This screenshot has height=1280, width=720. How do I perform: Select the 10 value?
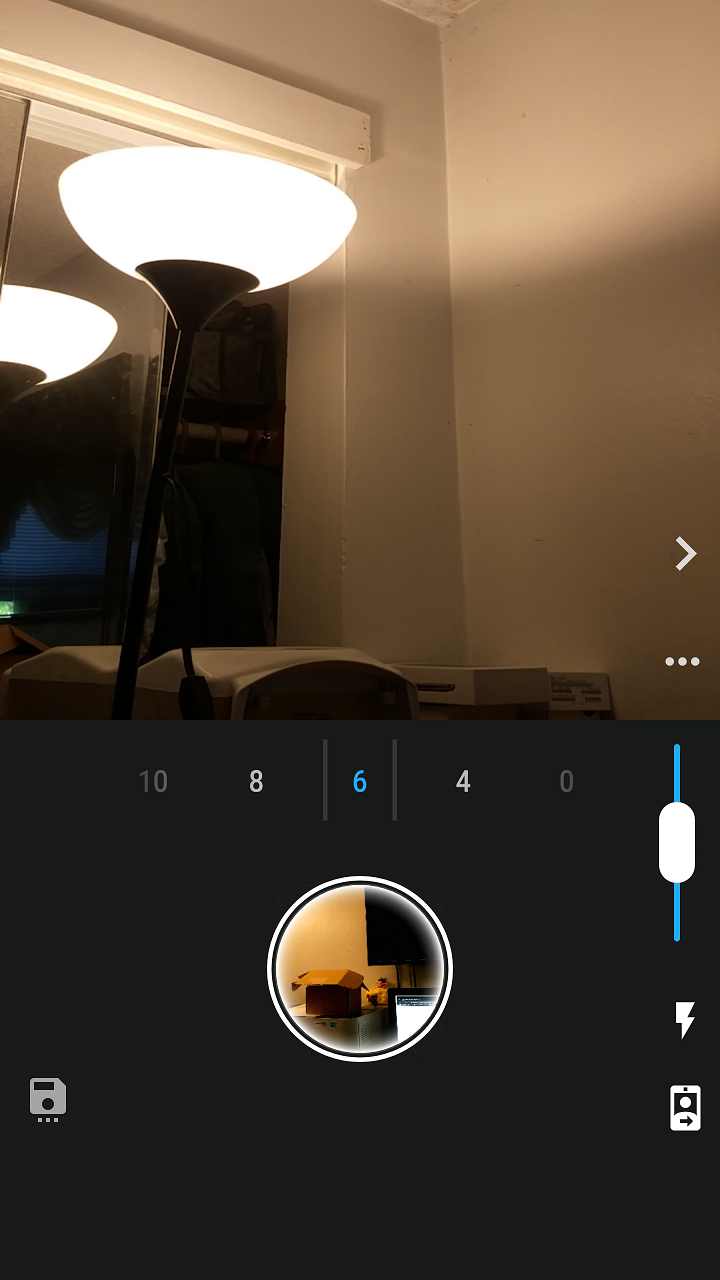(x=153, y=781)
